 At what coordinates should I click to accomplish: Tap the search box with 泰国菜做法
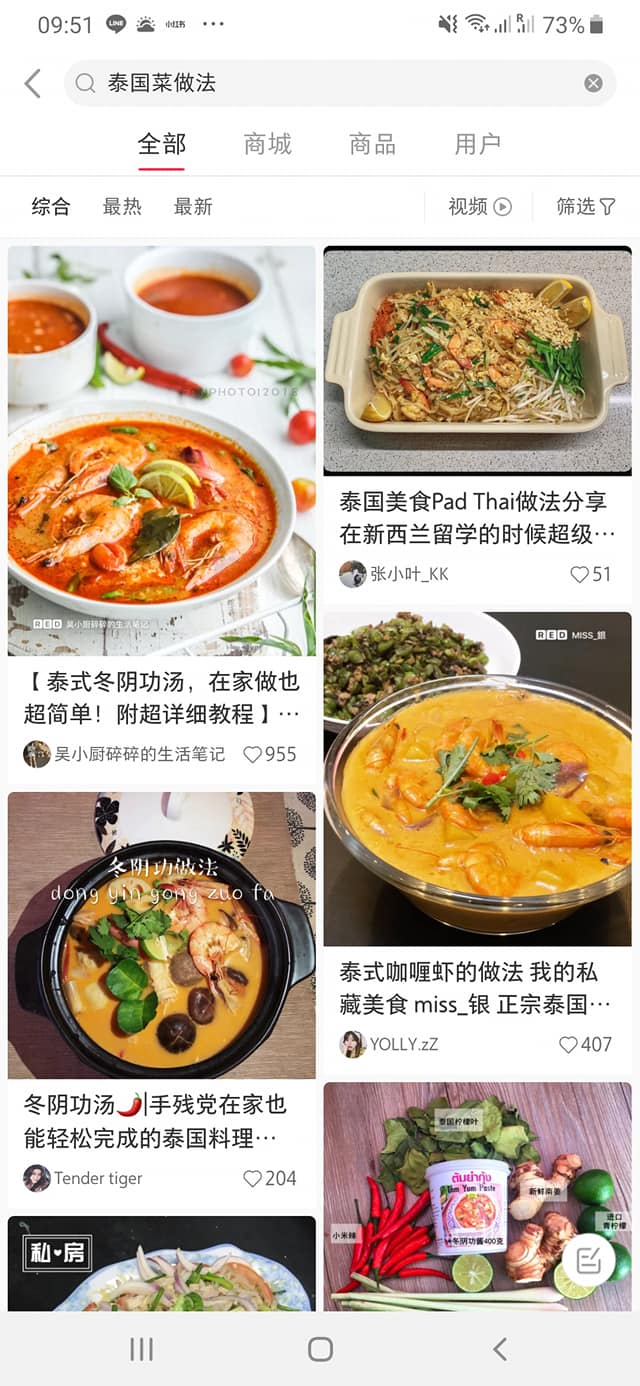[330, 83]
